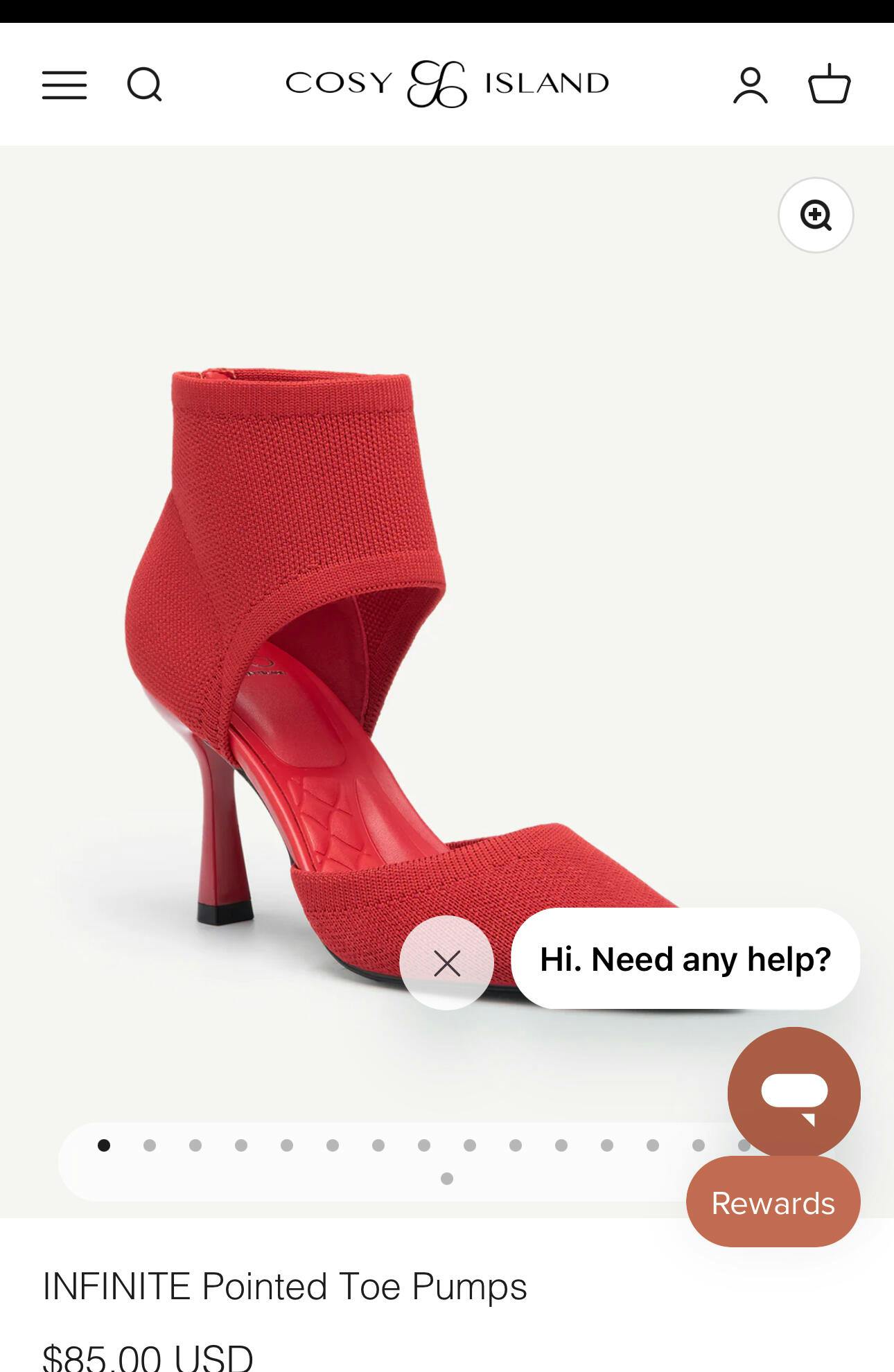Viewport: 894px width, 1372px height.
Task: Open the account profile icon
Action: tap(751, 85)
